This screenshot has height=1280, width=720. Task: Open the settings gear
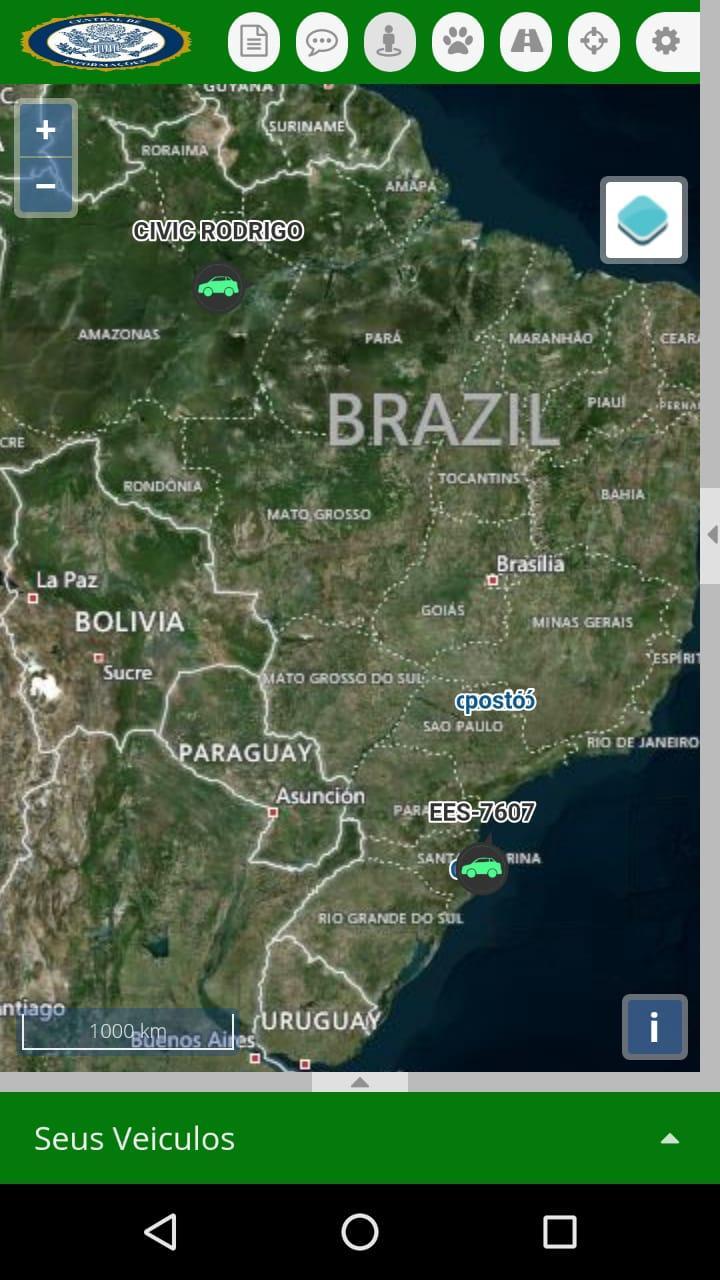click(x=665, y=42)
